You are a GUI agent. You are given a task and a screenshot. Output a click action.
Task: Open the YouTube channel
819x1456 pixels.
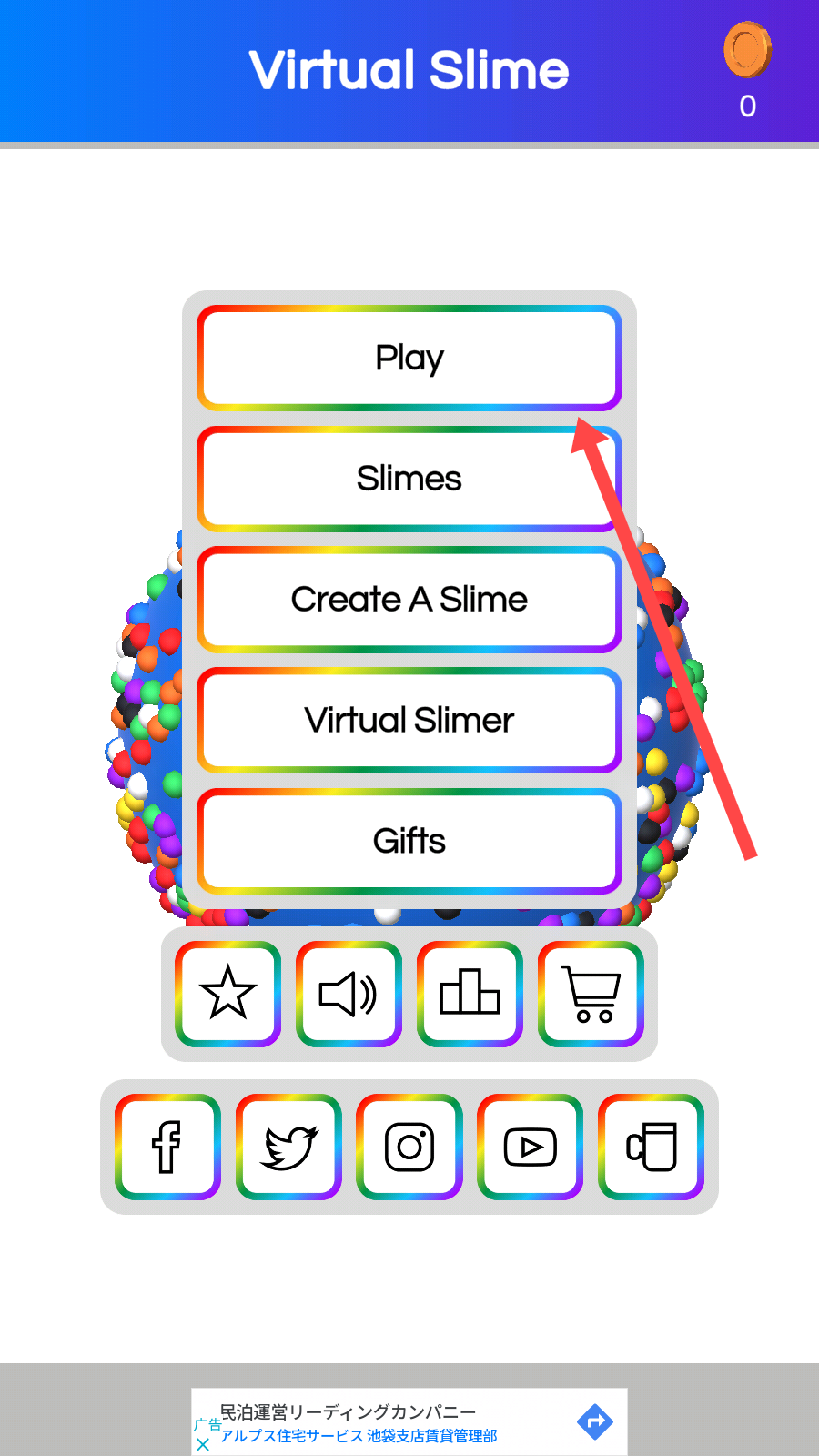tap(531, 1147)
